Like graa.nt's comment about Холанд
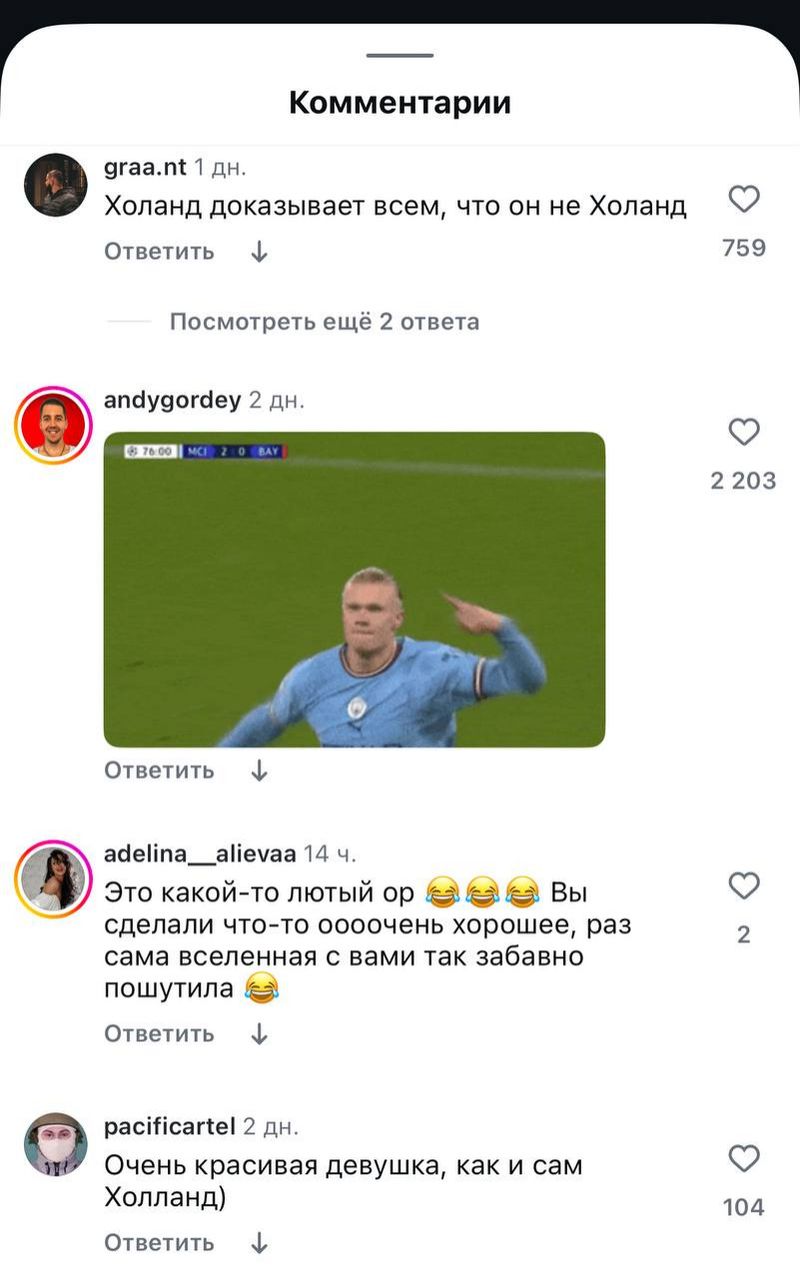The height and width of the screenshot is (1277, 800). point(743,200)
